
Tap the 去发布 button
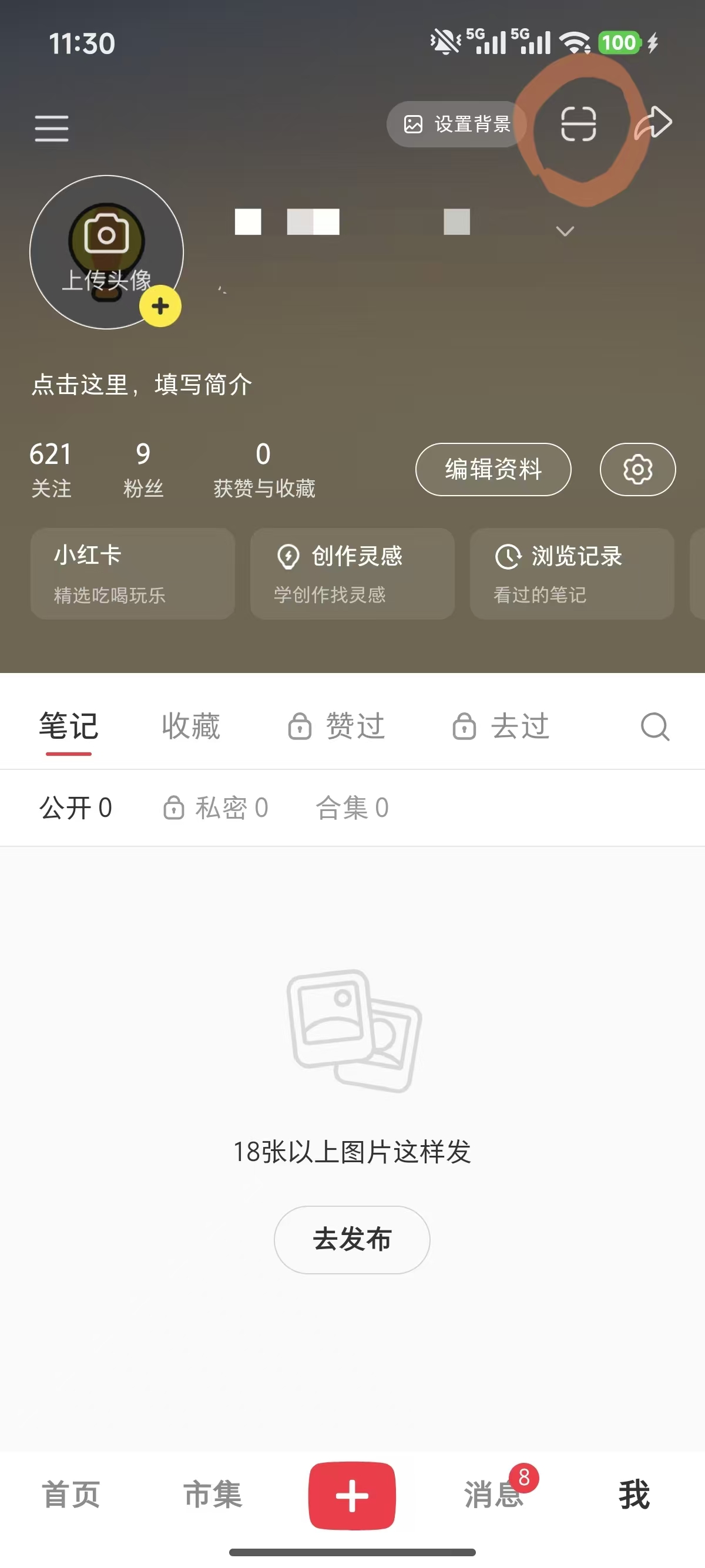click(x=352, y=1239)
